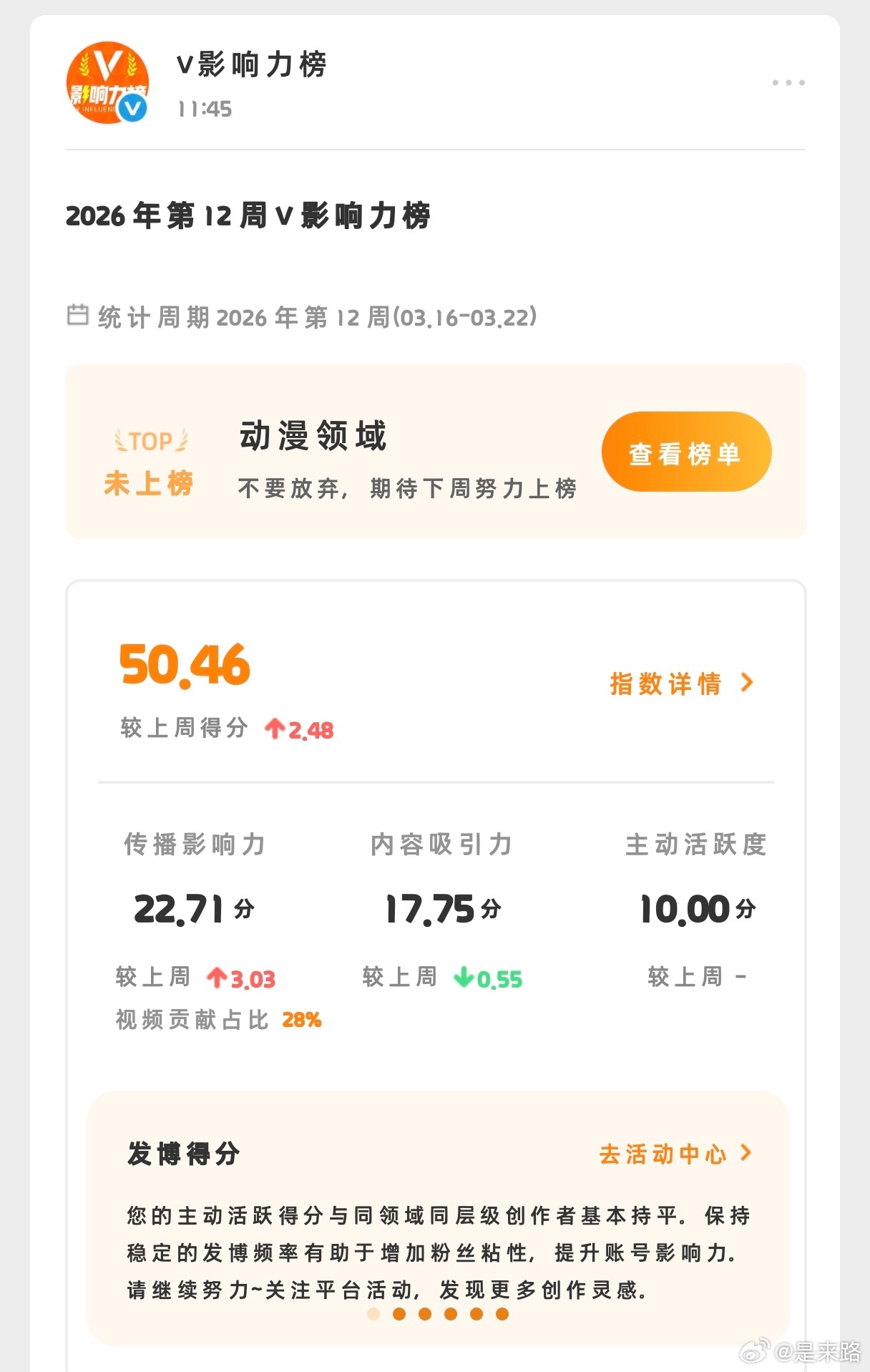
Task: Open the V影响力榜 profile avatar
Action: [106, 83]
